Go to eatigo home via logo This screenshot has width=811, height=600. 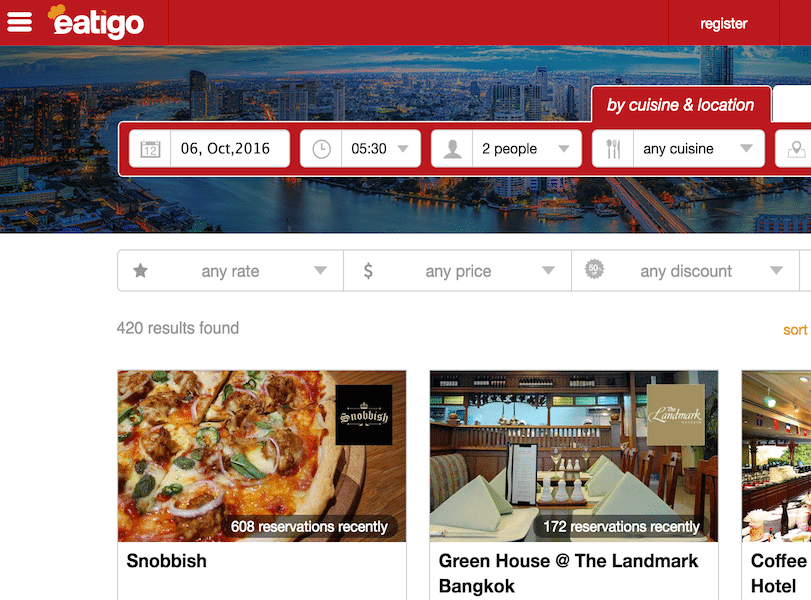pos(96,21)
